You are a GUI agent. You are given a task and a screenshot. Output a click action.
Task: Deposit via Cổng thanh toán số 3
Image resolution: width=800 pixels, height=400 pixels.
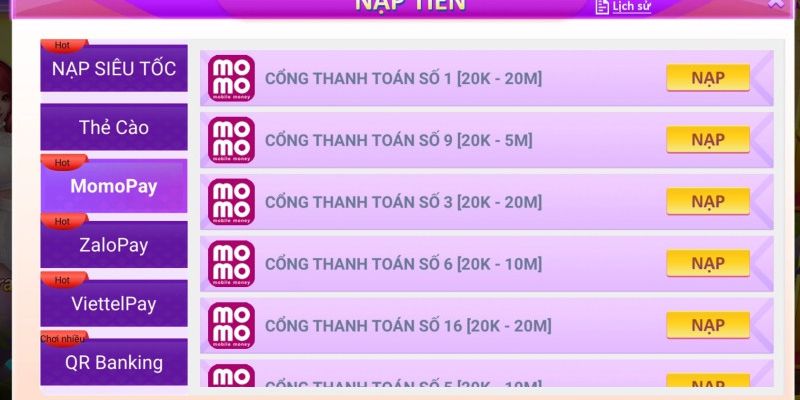(x=707, y=202)
